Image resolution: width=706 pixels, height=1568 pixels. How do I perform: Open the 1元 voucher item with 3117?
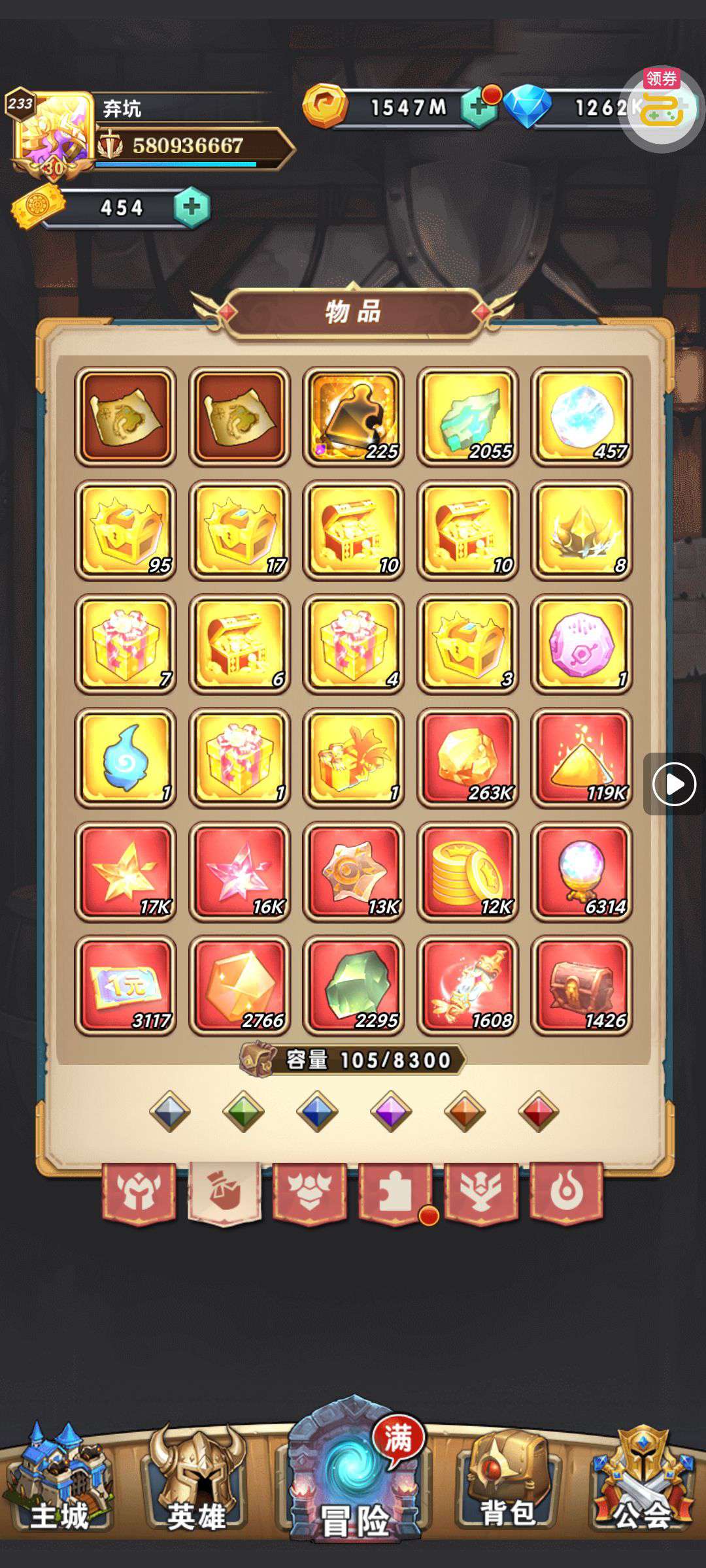(x=126, y=985)
